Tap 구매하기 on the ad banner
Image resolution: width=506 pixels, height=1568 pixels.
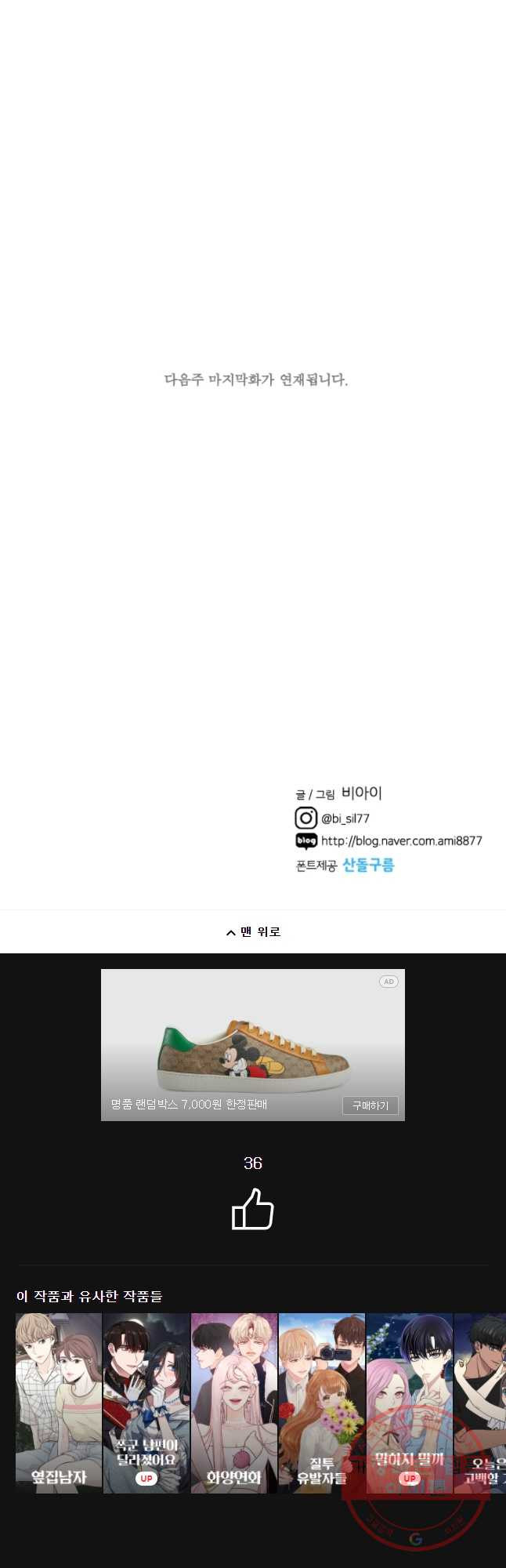click(370, 1105)
